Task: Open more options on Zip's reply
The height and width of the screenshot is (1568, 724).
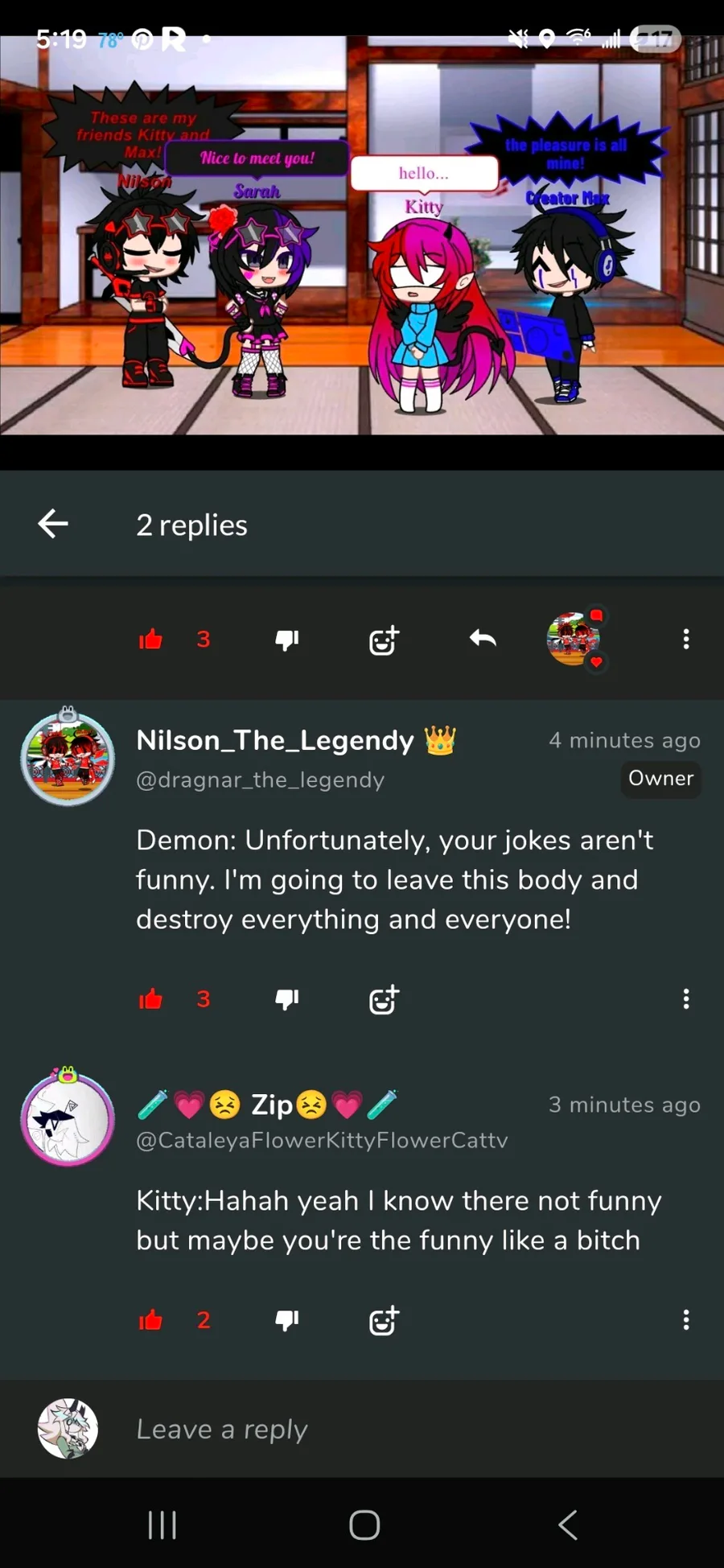Action: (x=685, y=1320)
